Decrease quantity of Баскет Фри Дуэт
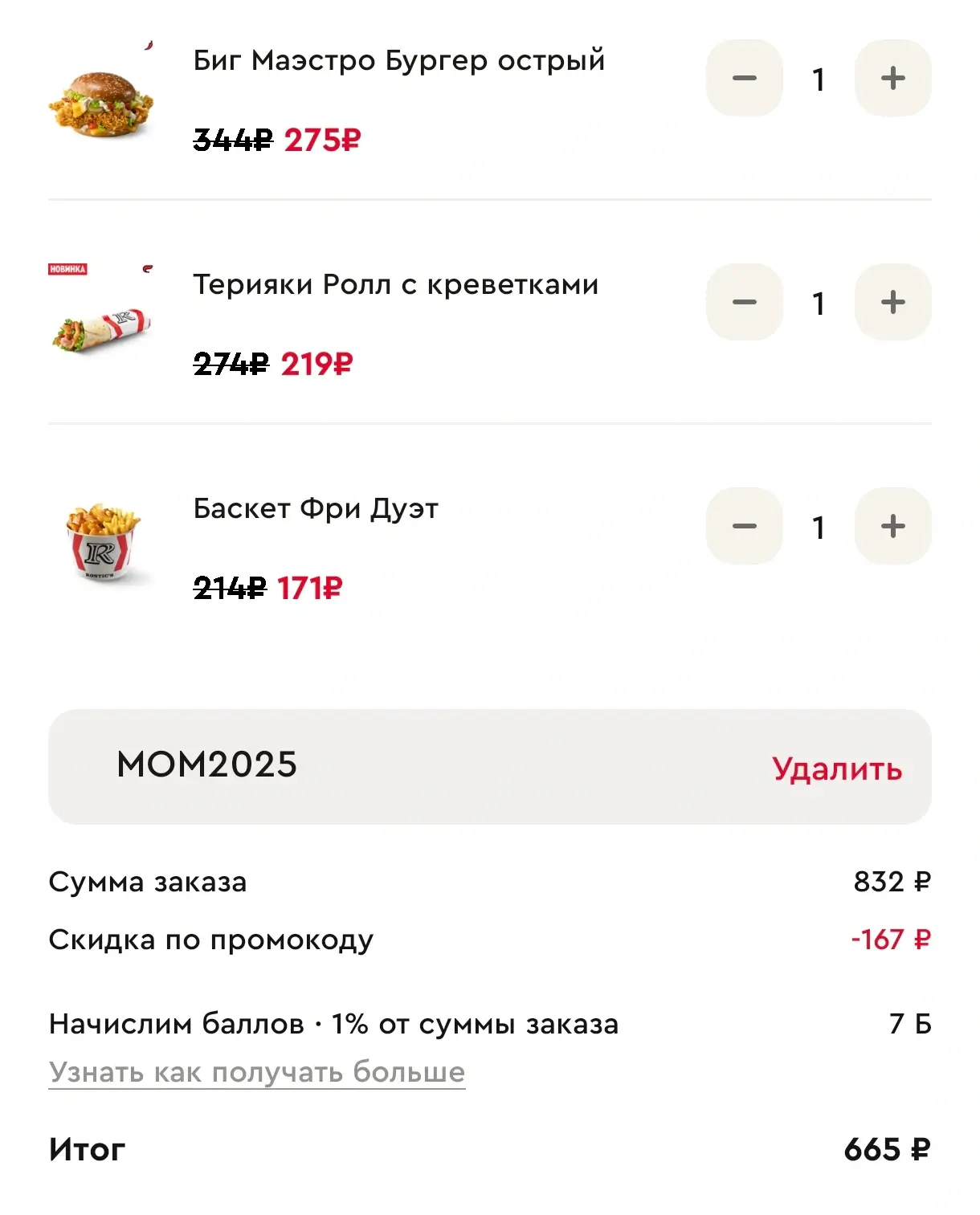Image resolution: width=980 pixels, height=1215 pixels. (x=745, y=527)
